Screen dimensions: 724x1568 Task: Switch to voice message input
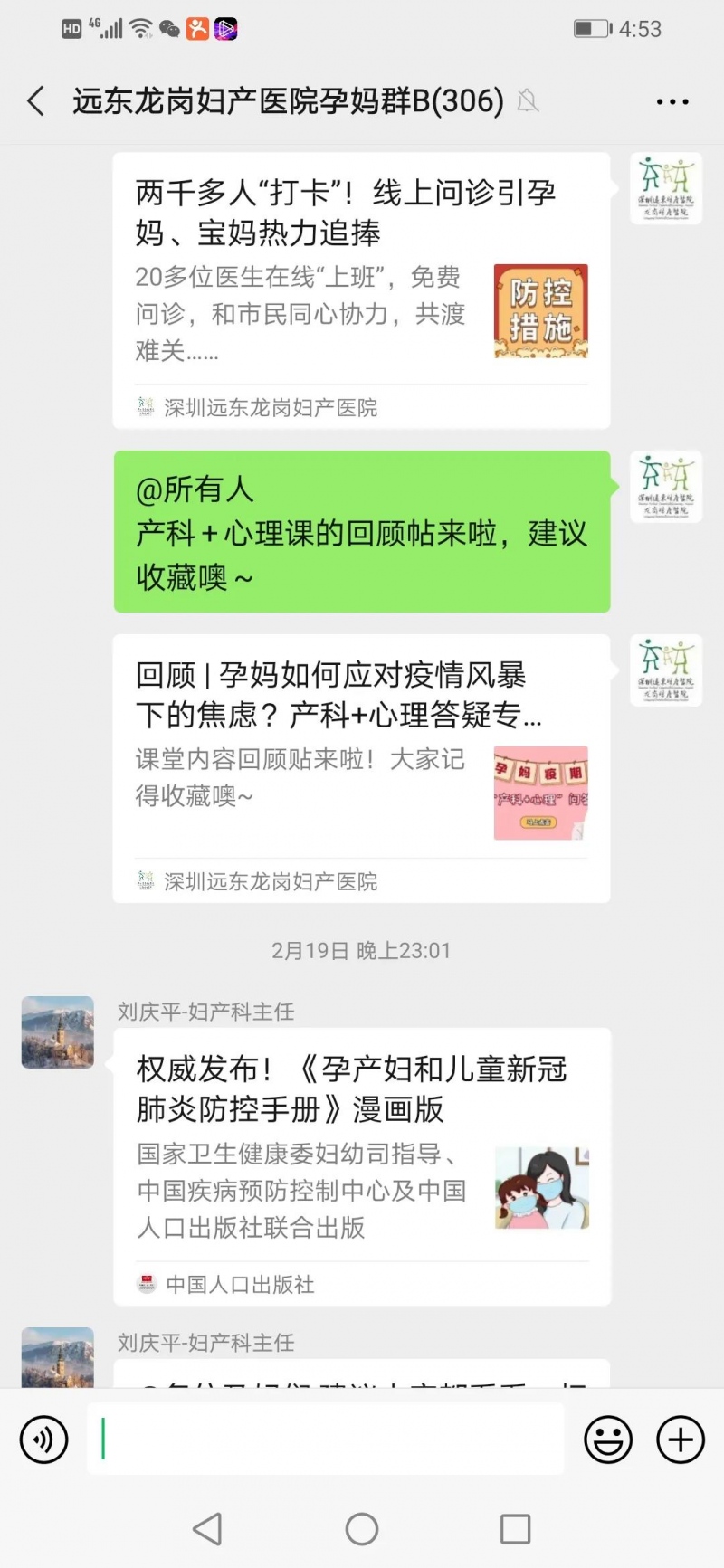pyautogui.click(x=44, y=1439)
